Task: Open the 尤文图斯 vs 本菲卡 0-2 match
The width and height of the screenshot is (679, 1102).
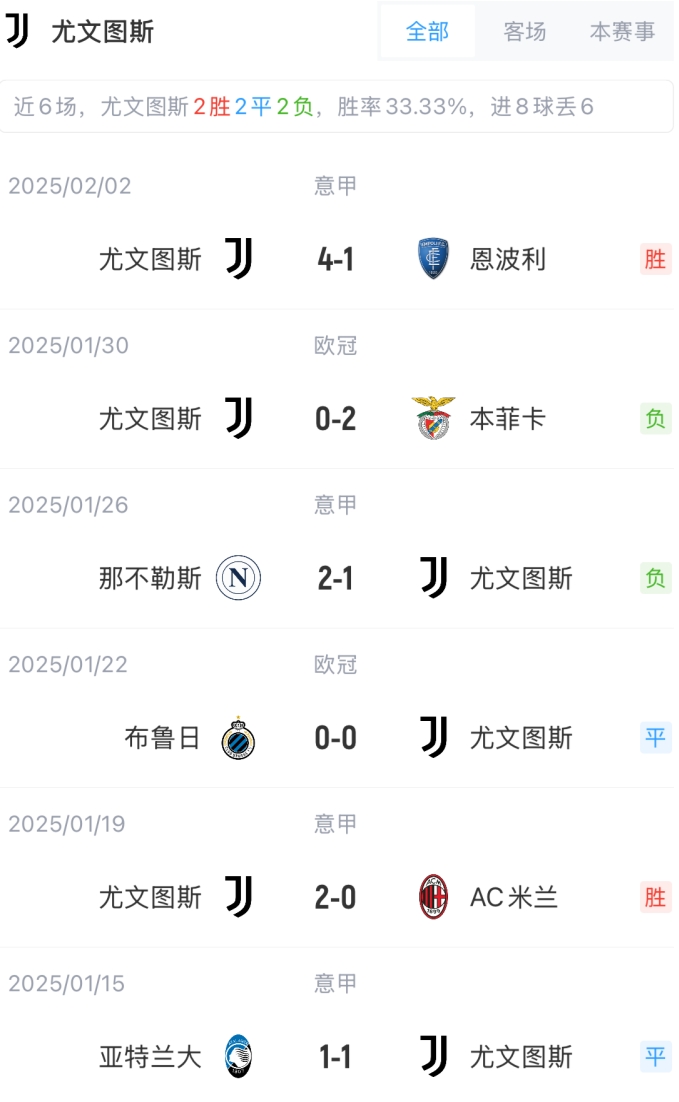Action: pos(336,419)
